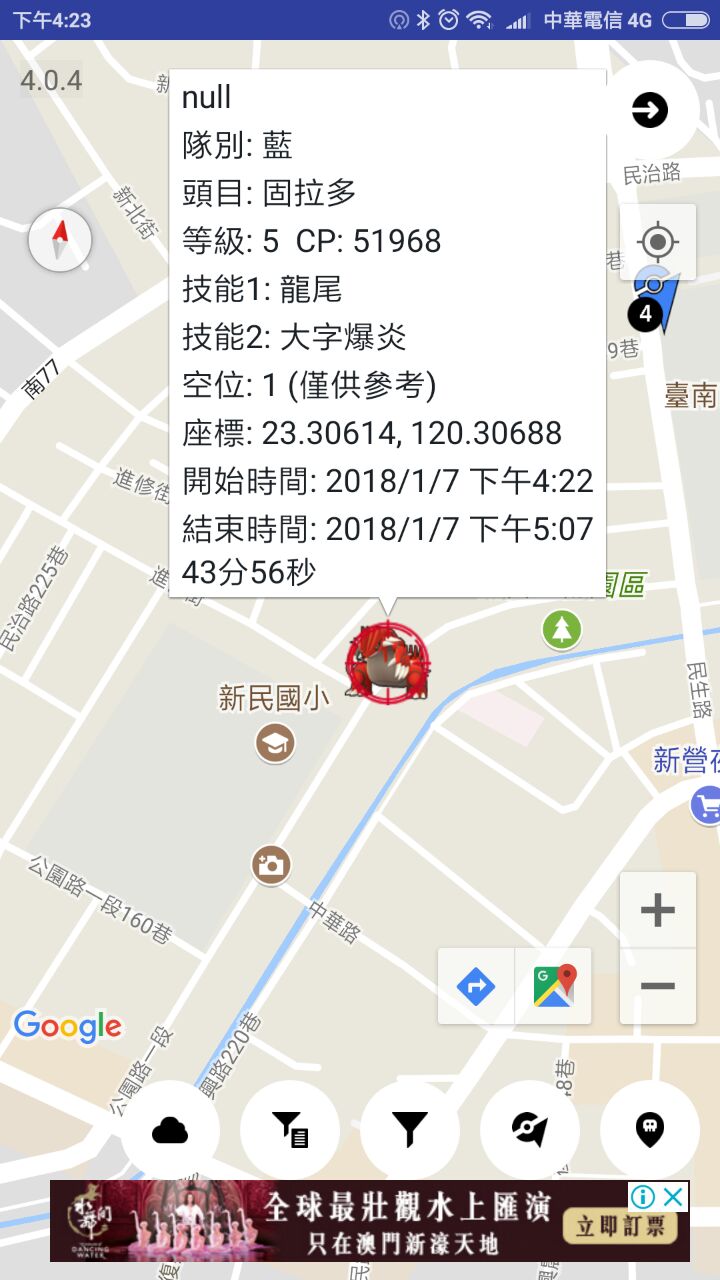
Task: Open this location in Google Maps
Action: click(x=554, y=987)
